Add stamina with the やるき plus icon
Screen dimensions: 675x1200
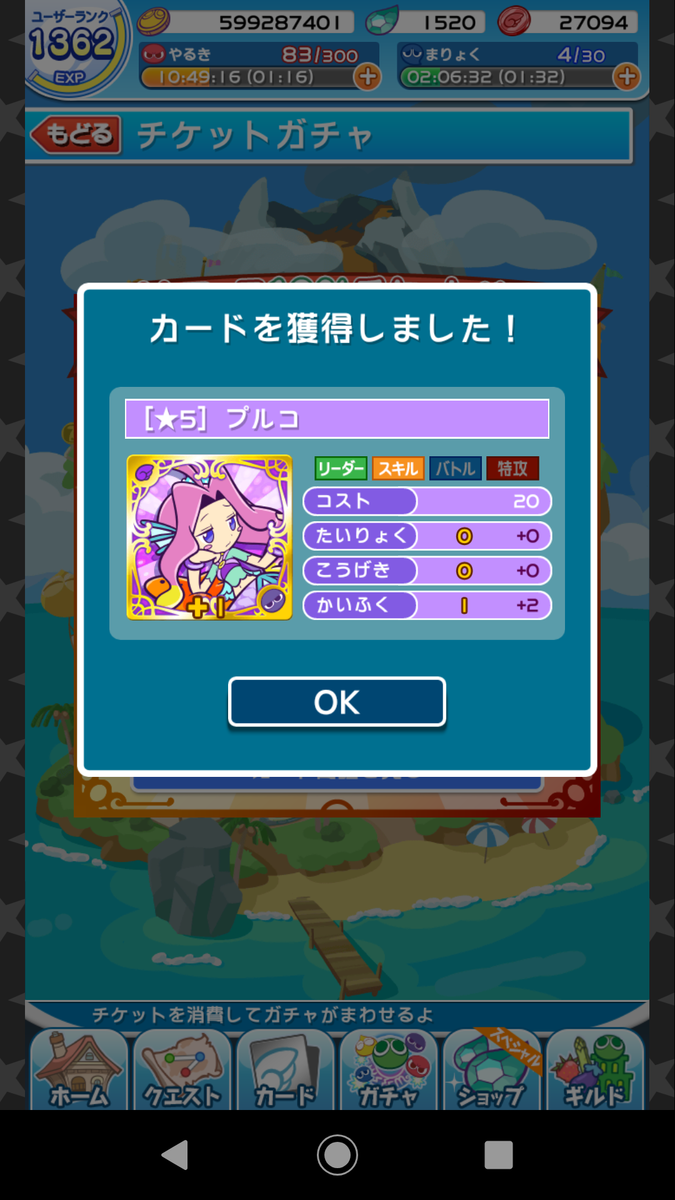[x=367, y=76]
